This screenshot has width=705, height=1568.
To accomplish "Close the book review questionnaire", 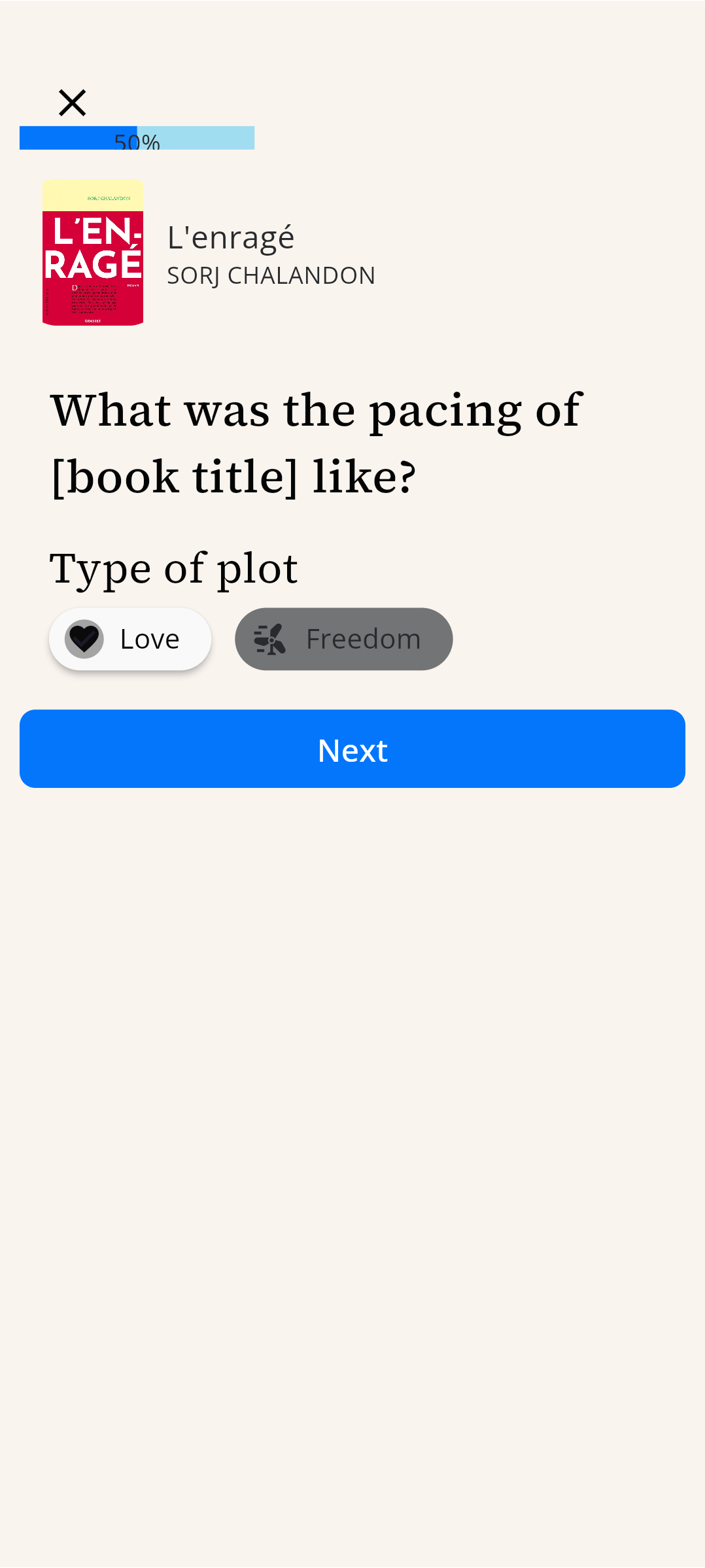I will pyautogui.click(x=72, y=103).
